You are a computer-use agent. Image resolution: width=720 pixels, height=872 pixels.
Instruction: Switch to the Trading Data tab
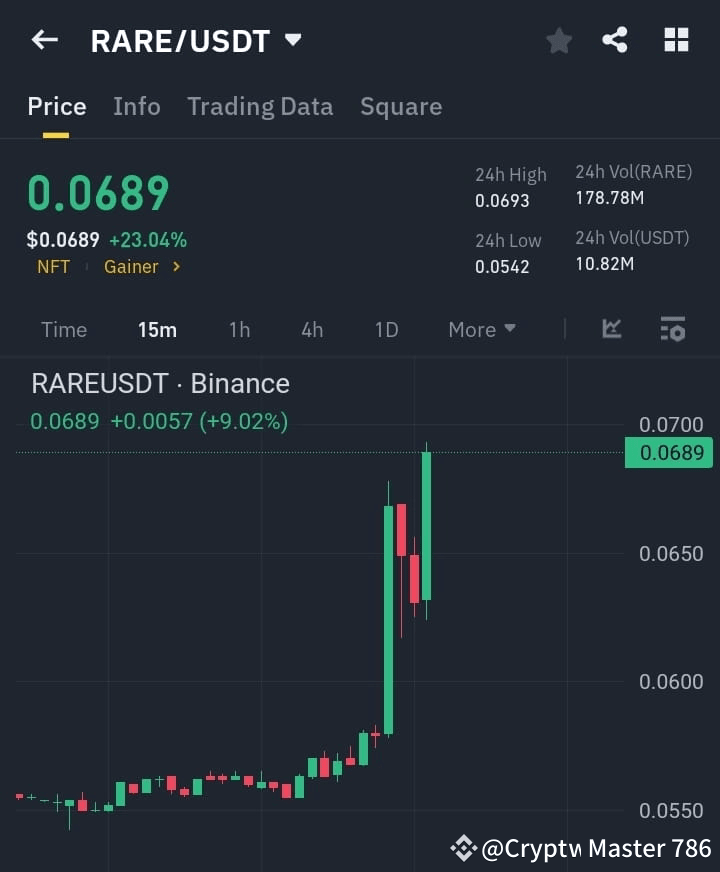pyautogui.click(x=260, y=106)
